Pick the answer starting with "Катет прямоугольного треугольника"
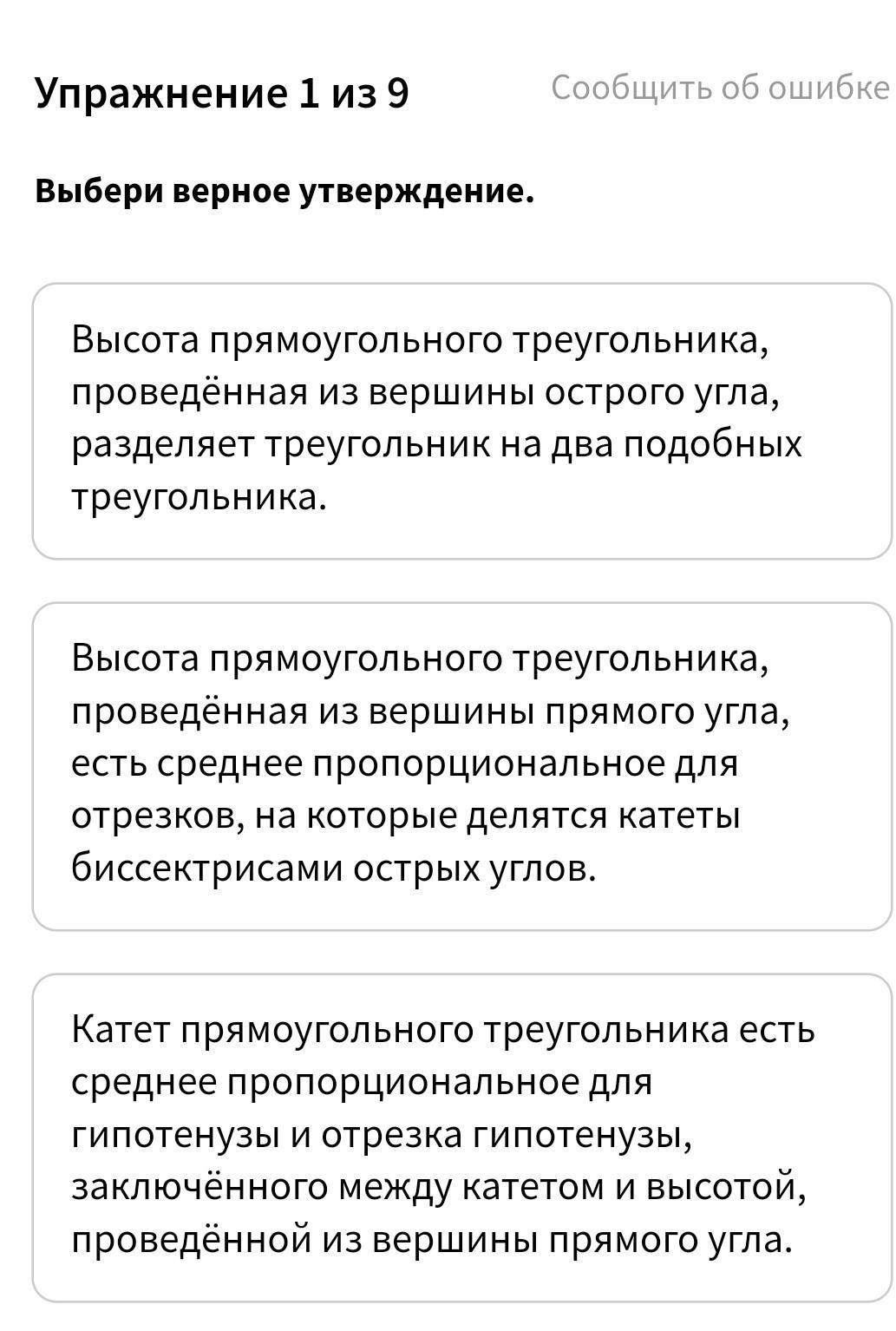896x1331 pixels. pos(462,1138)
